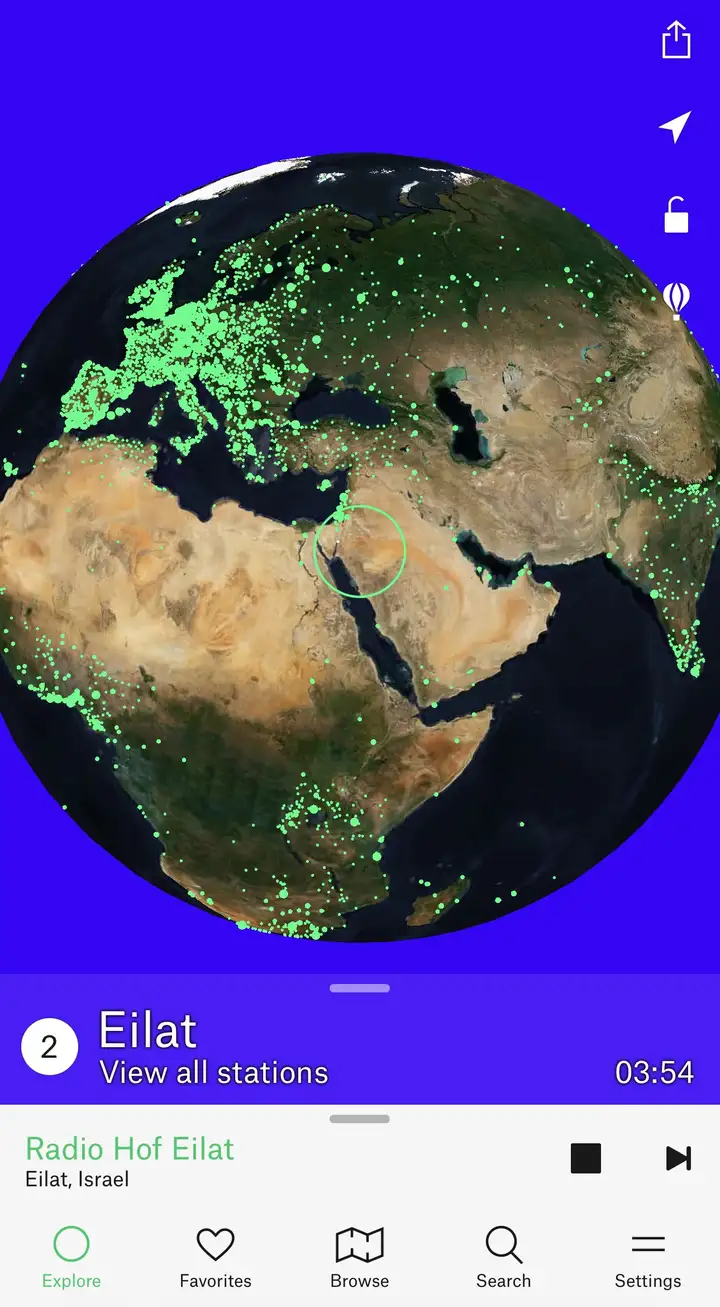Image resolution: width=720 pixels, height=1307 pixels.
Task: Go to the Browse tab
Action: tap(359, 1258)
